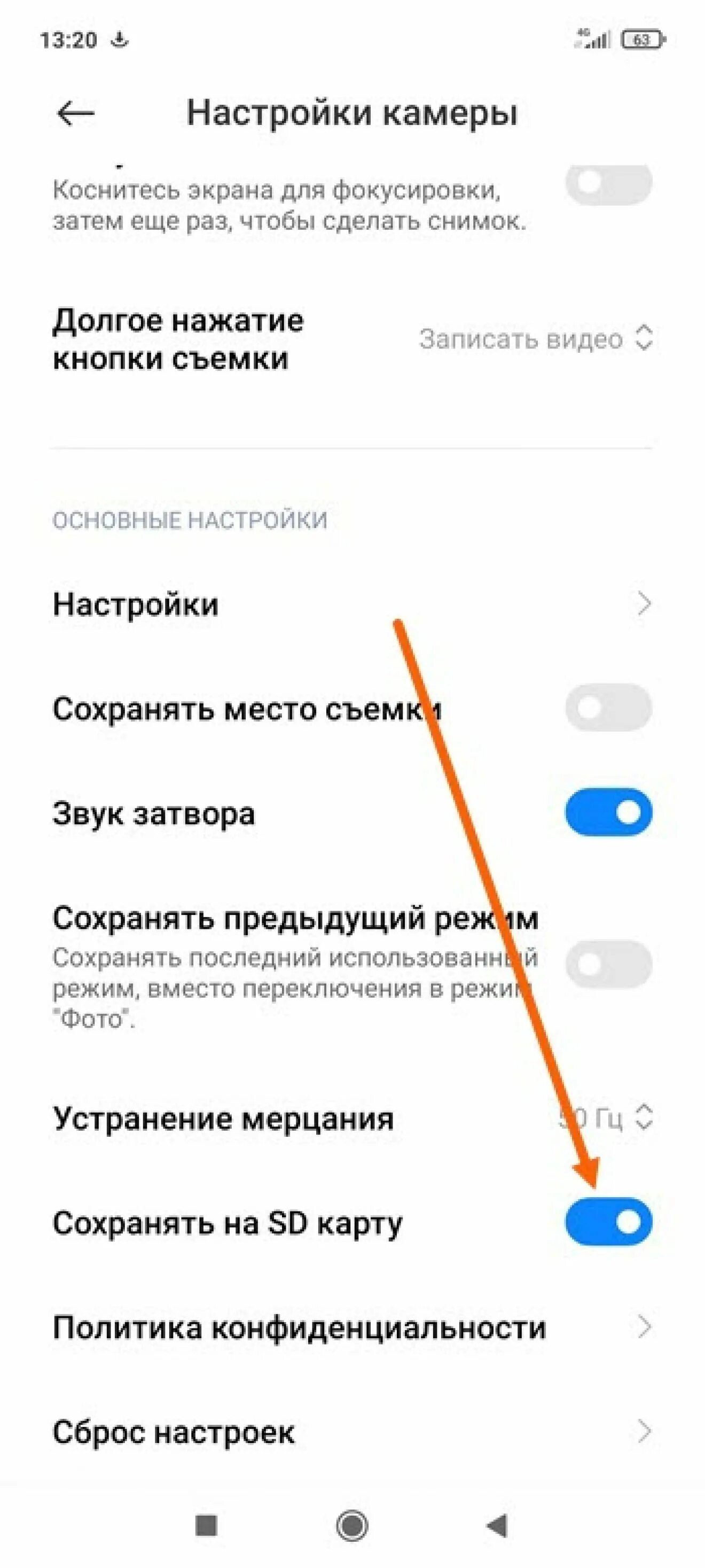This screenshot has width=705, height=1568.
Task: Open the Долгое нажатие кнопки съемки dropdown
Action: (536, 338)
